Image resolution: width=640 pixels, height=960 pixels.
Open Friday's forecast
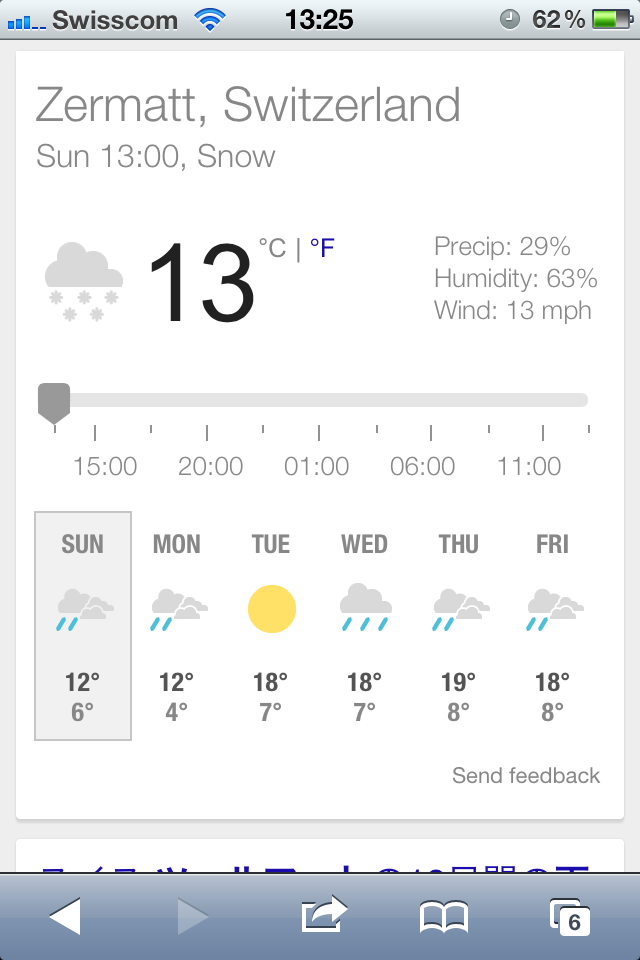click(552, 626)
